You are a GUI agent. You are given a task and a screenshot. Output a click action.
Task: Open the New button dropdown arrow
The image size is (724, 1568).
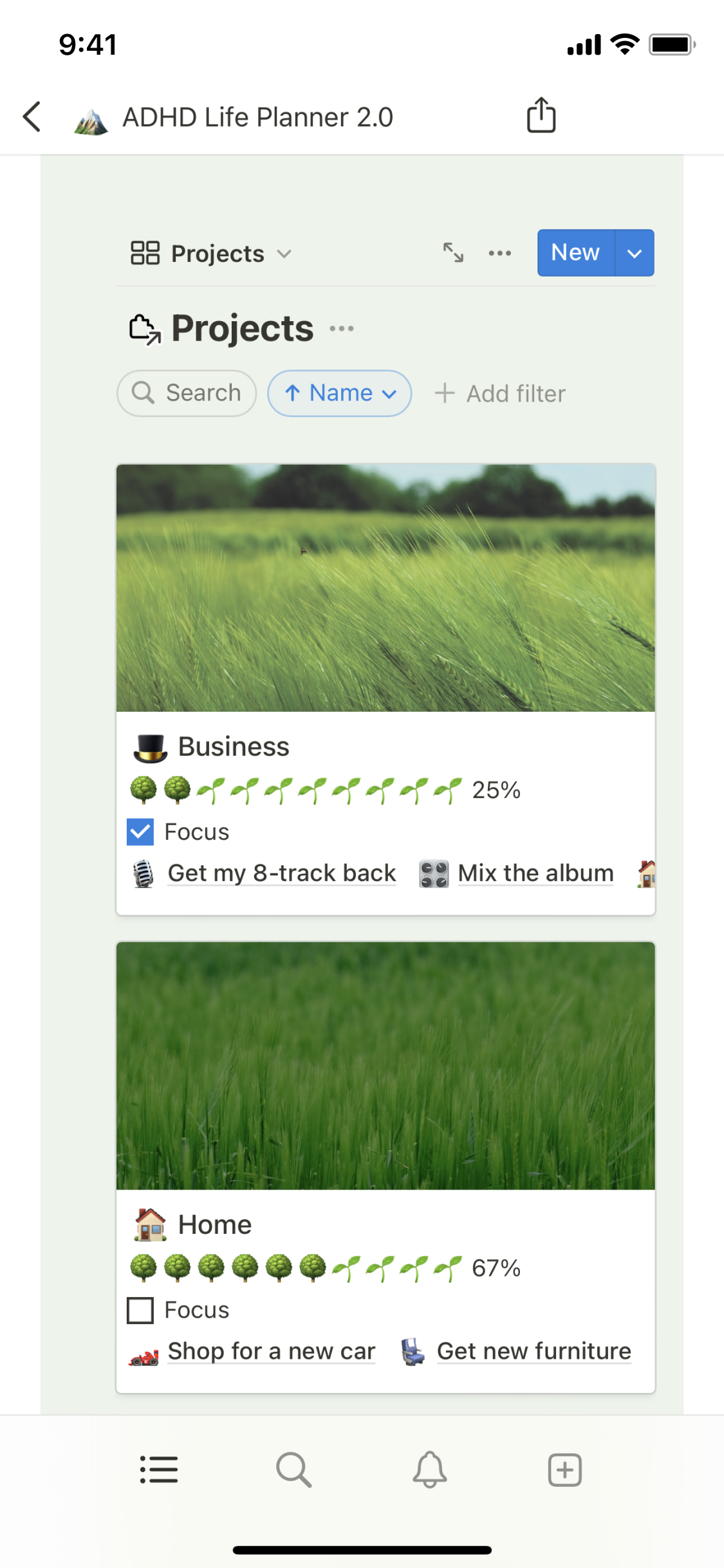click(x=635, y=253)
